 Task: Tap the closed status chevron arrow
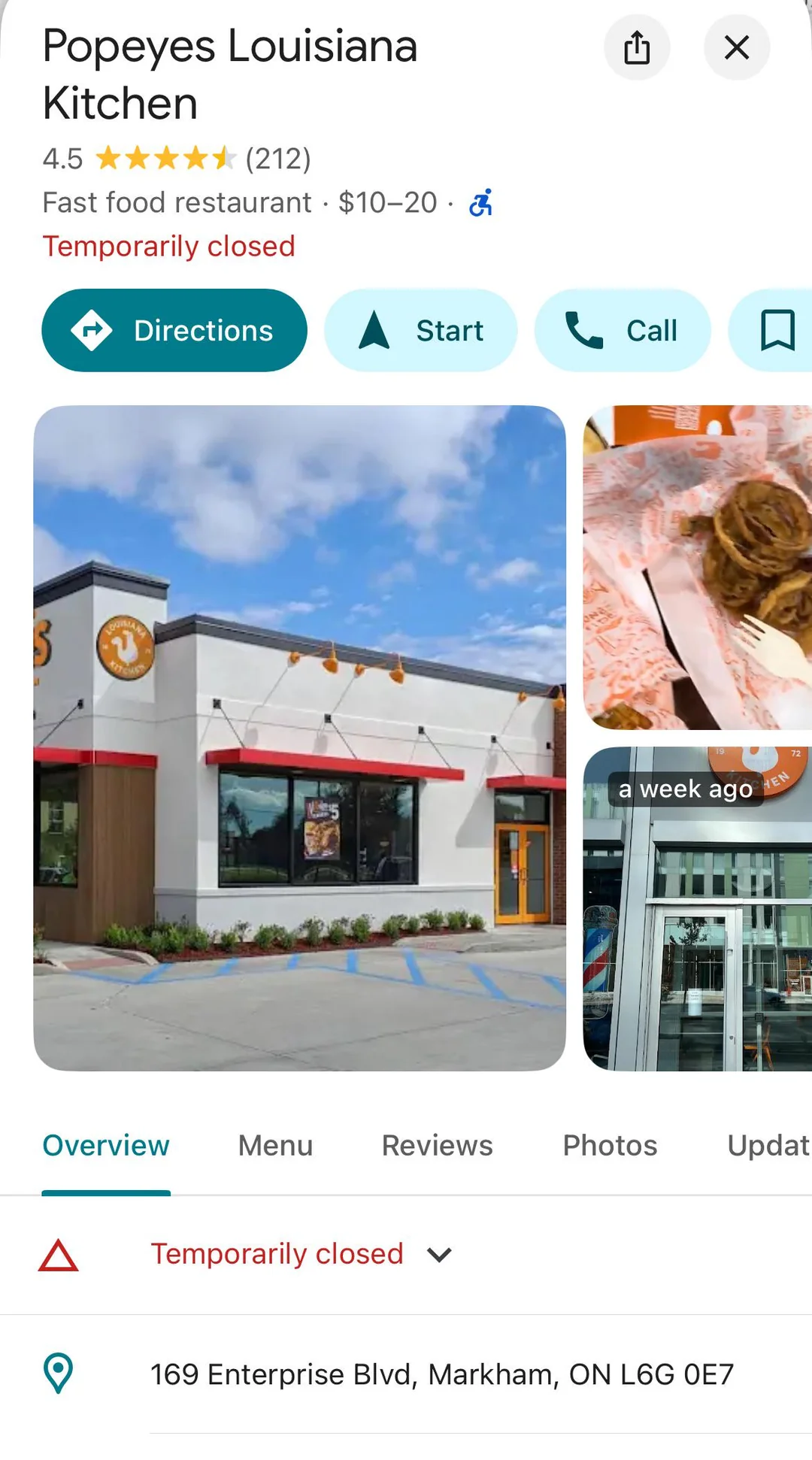pos(438,1255)
